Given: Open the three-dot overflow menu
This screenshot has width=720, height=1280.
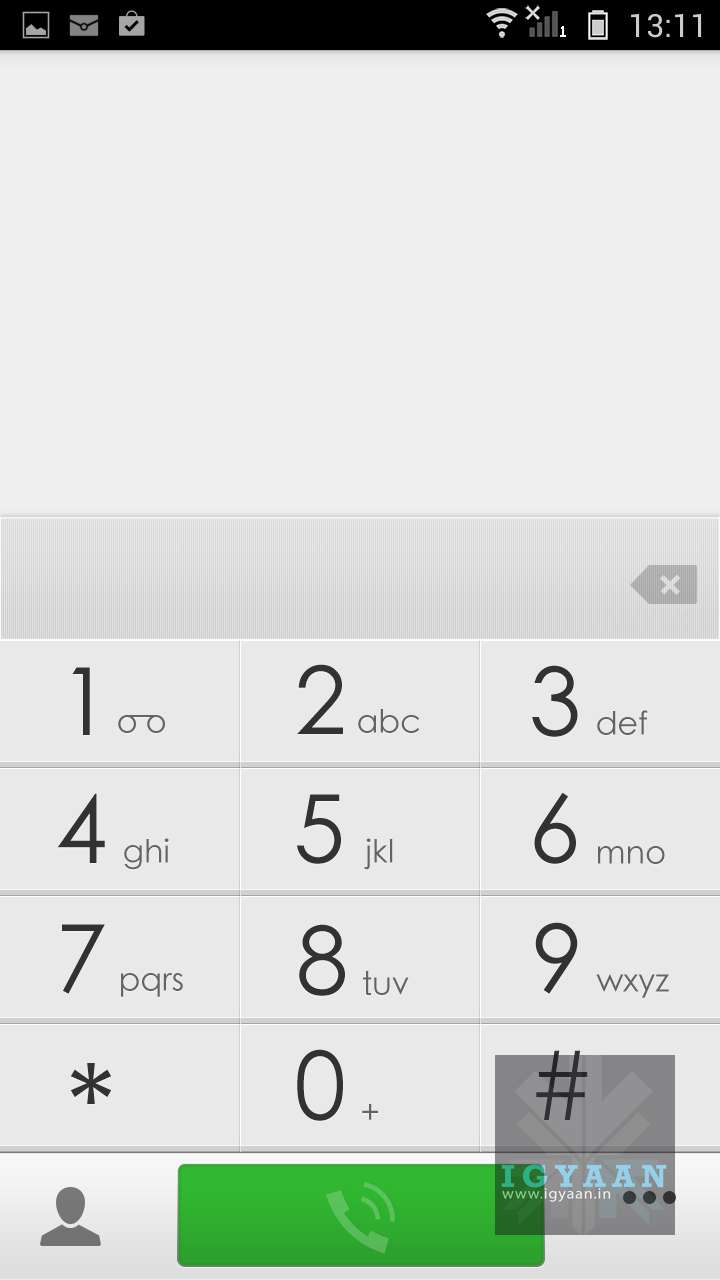Looking at the screenshot, I should click(649, 1197).
